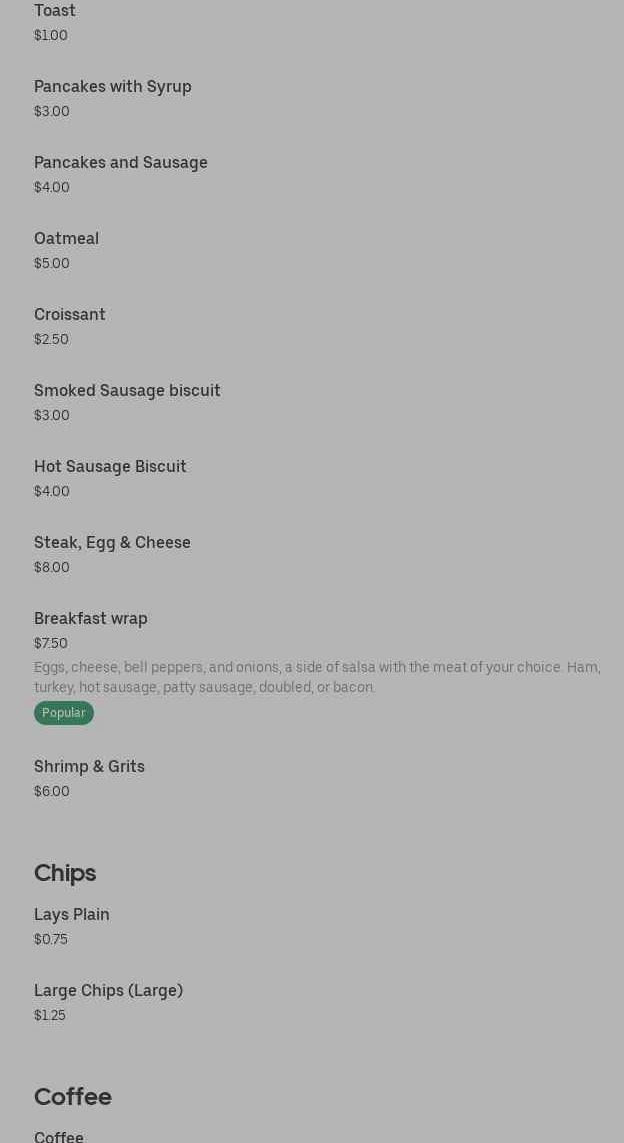Viewport: 624px width, 1143px height.
Task: Open Smoked Sausage biscuit
Action: tap(127, 391)
